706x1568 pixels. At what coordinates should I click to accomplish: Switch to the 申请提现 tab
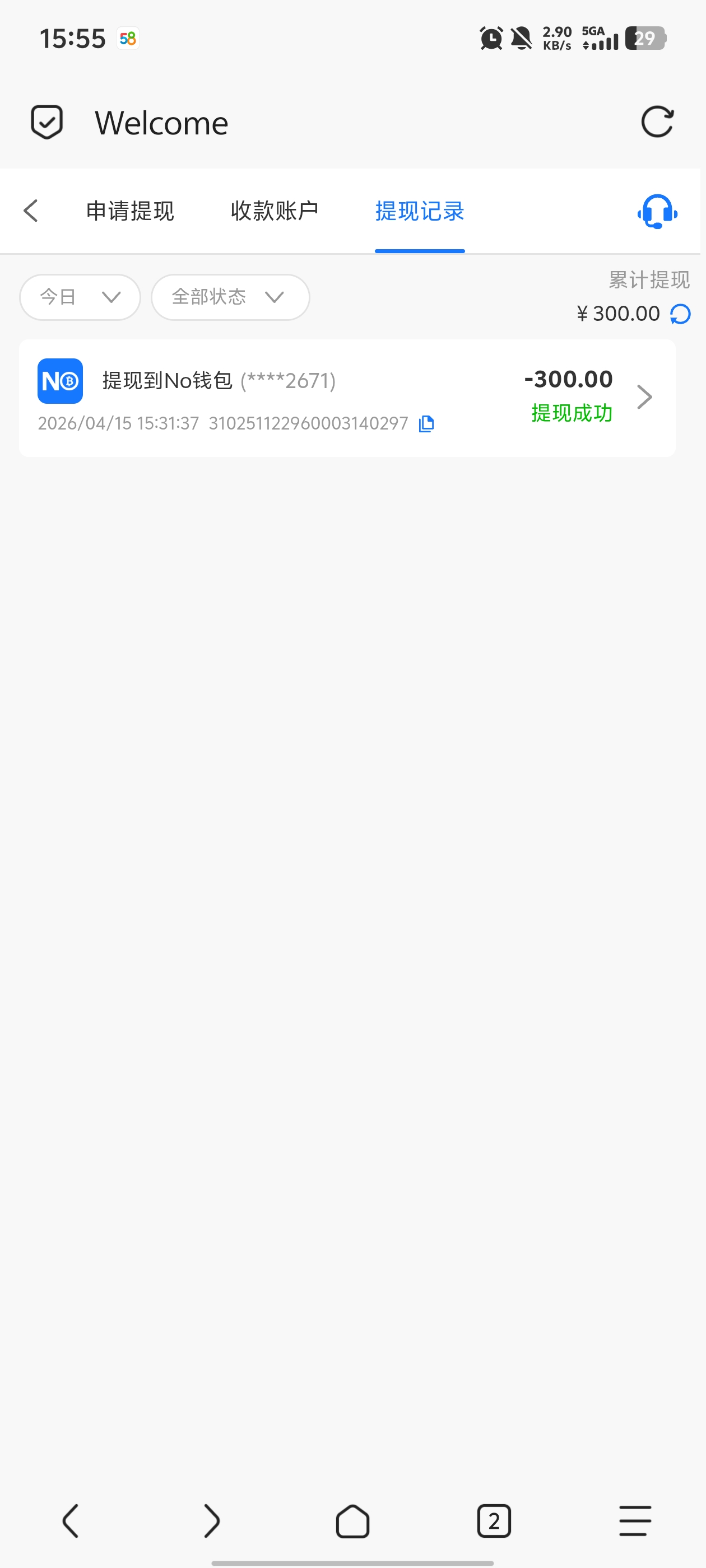[130, 211]
